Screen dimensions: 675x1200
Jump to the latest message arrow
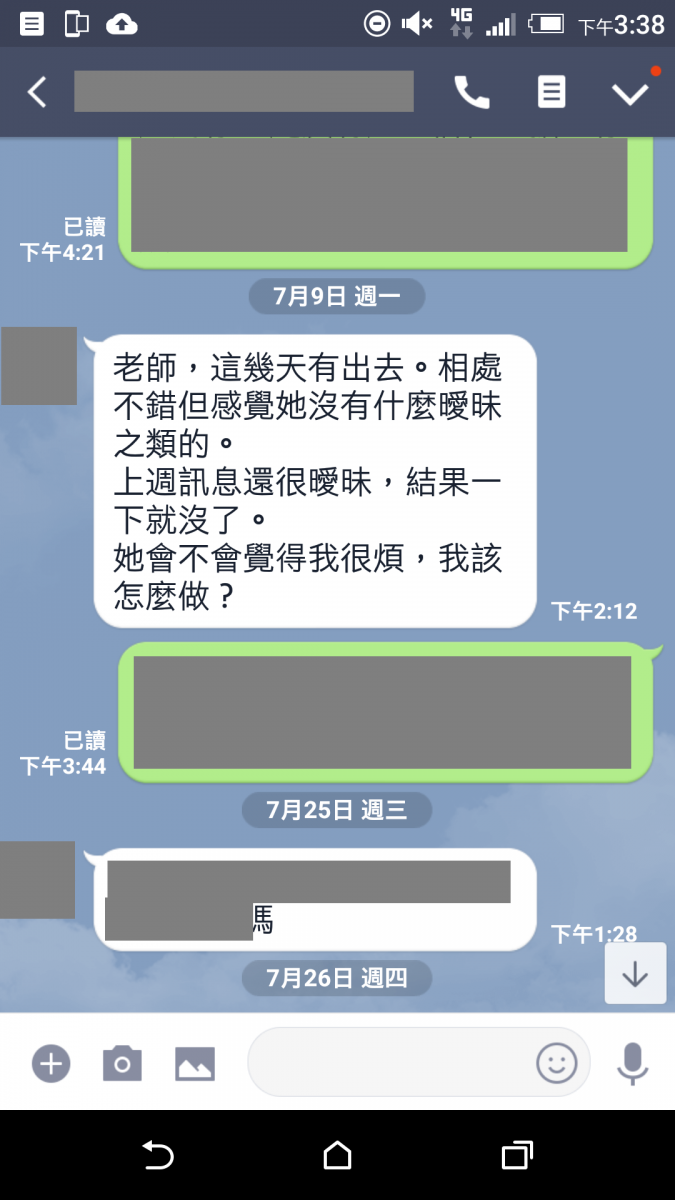tap(635, 973)
